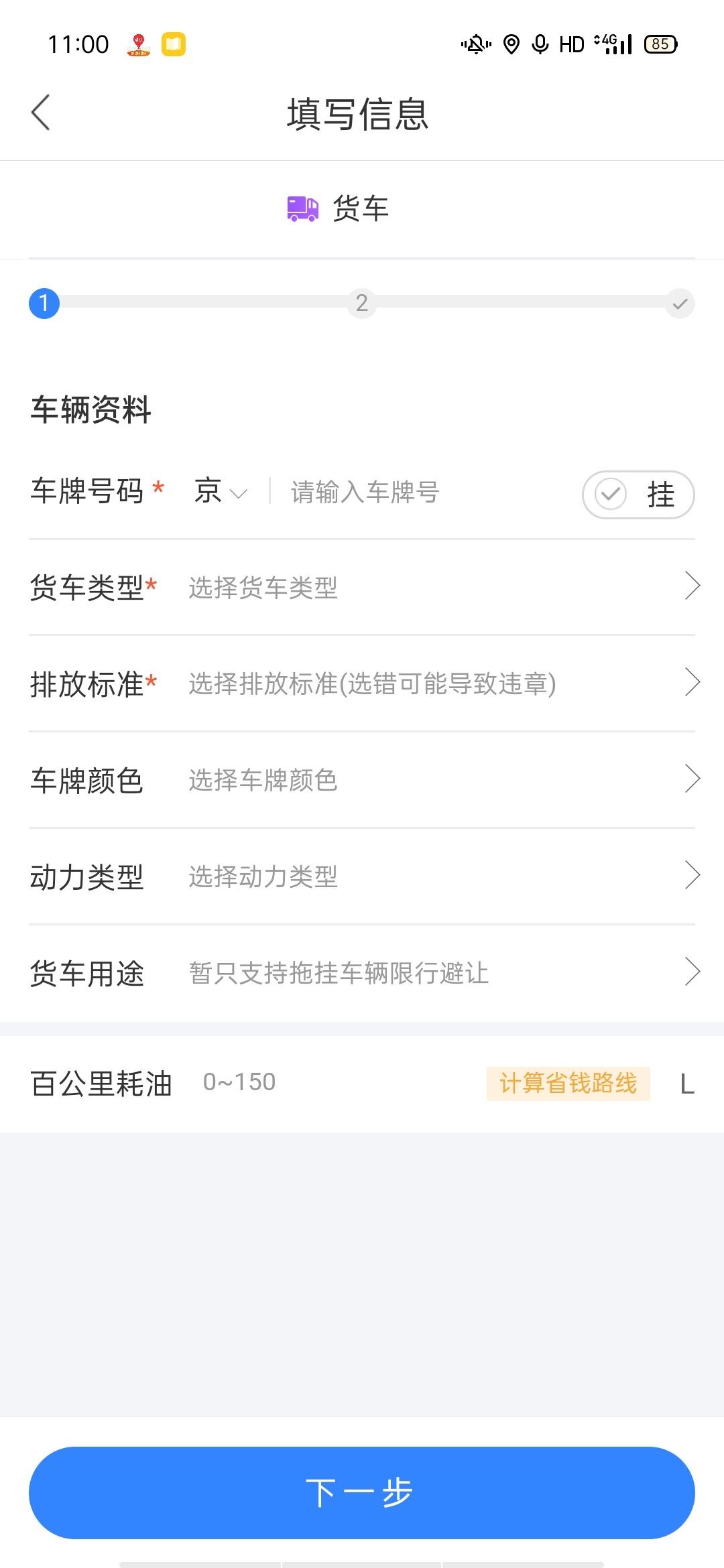Image resolution: width=724 pixels, height=1568 pixels.
Task: Tap the 下一步 next step button
Action: pos(362,1492)
